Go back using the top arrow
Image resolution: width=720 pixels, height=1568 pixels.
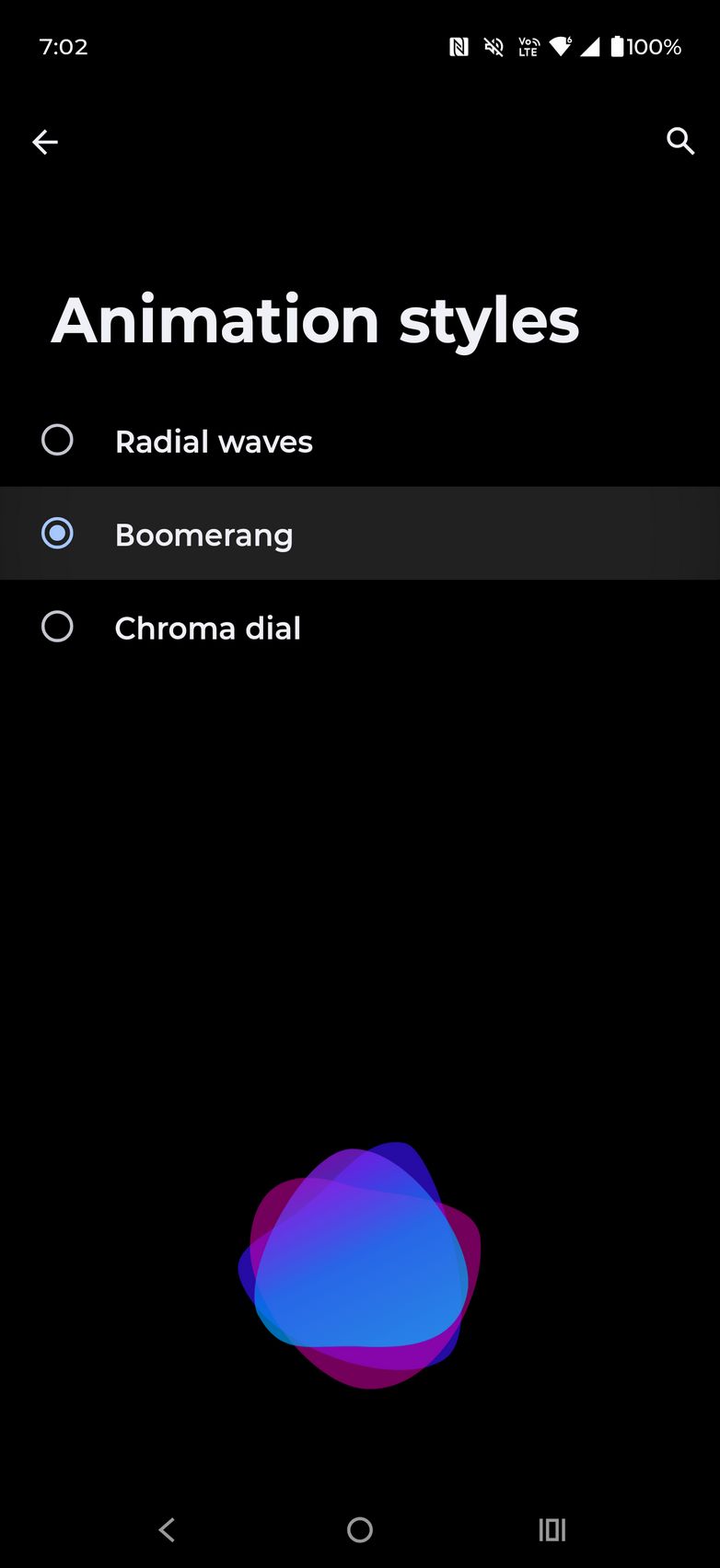coord(45,142)
